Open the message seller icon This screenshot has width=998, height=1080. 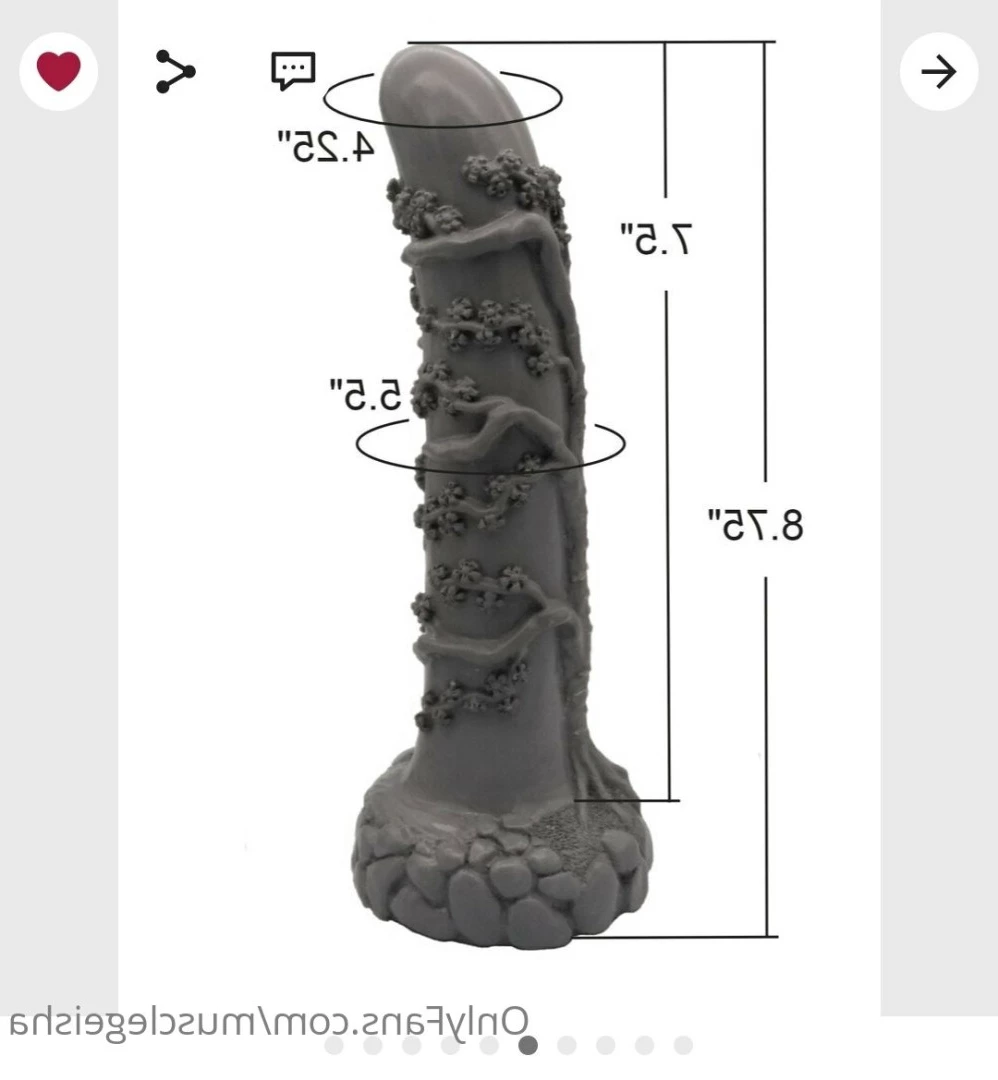pos(293,71)
